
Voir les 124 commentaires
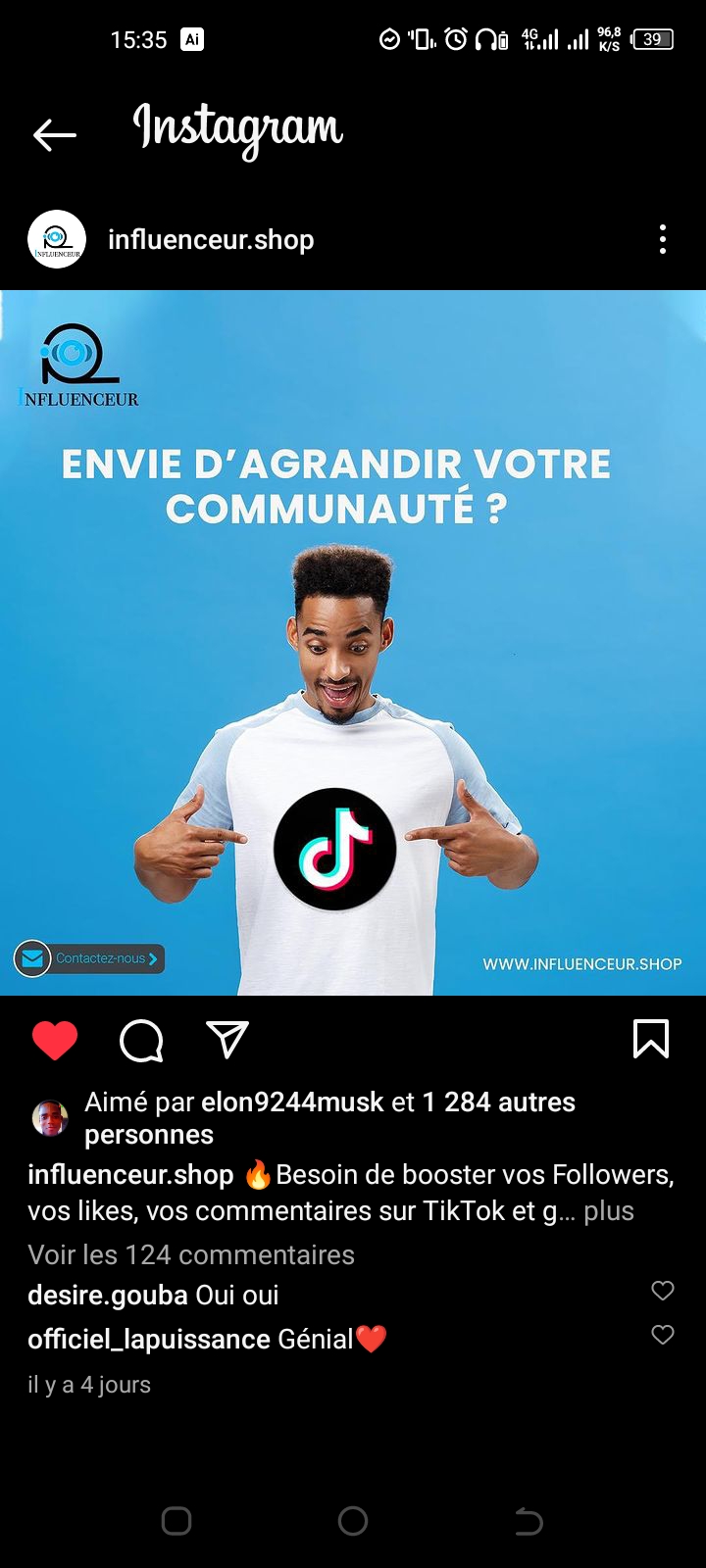(191, 1255)
